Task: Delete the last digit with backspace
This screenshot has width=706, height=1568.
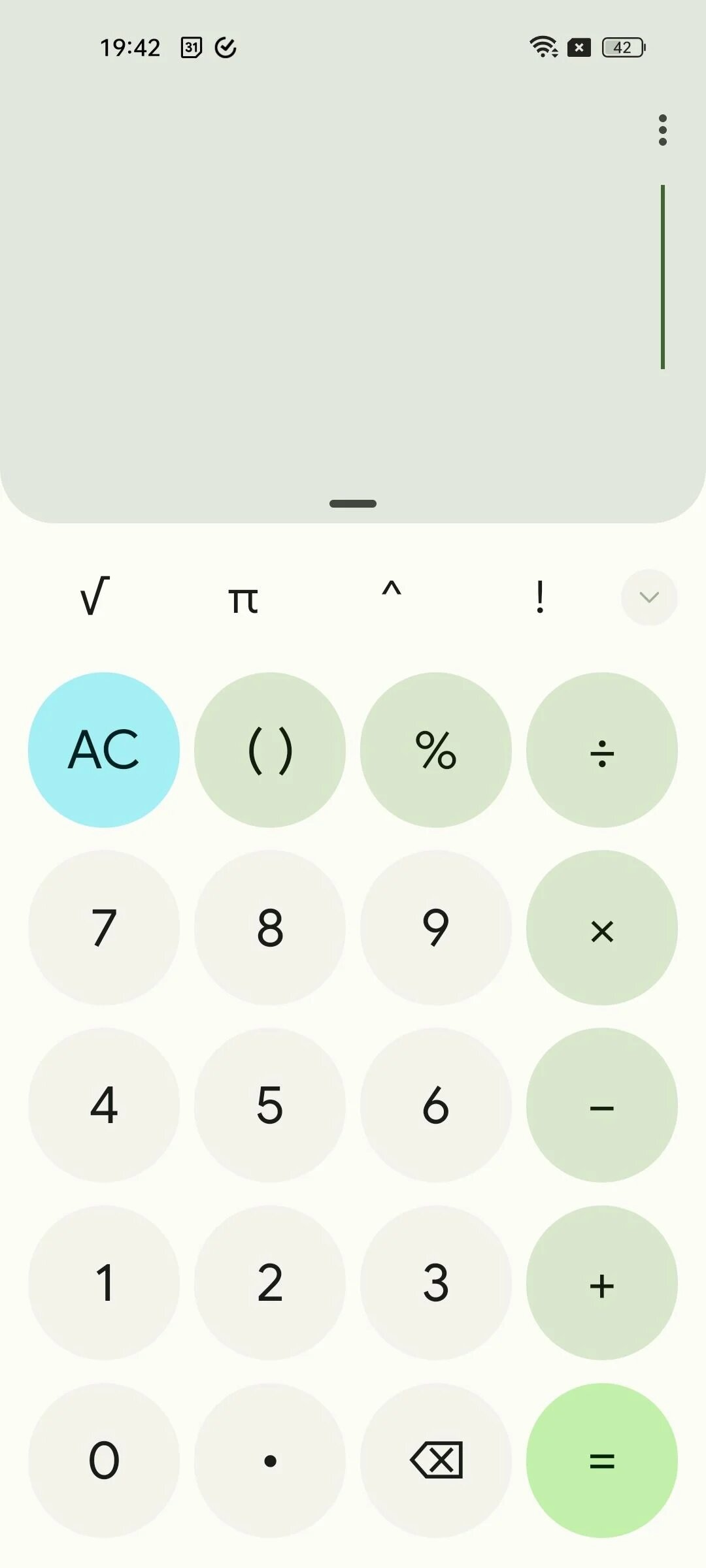Action: tap(436, 1461)
